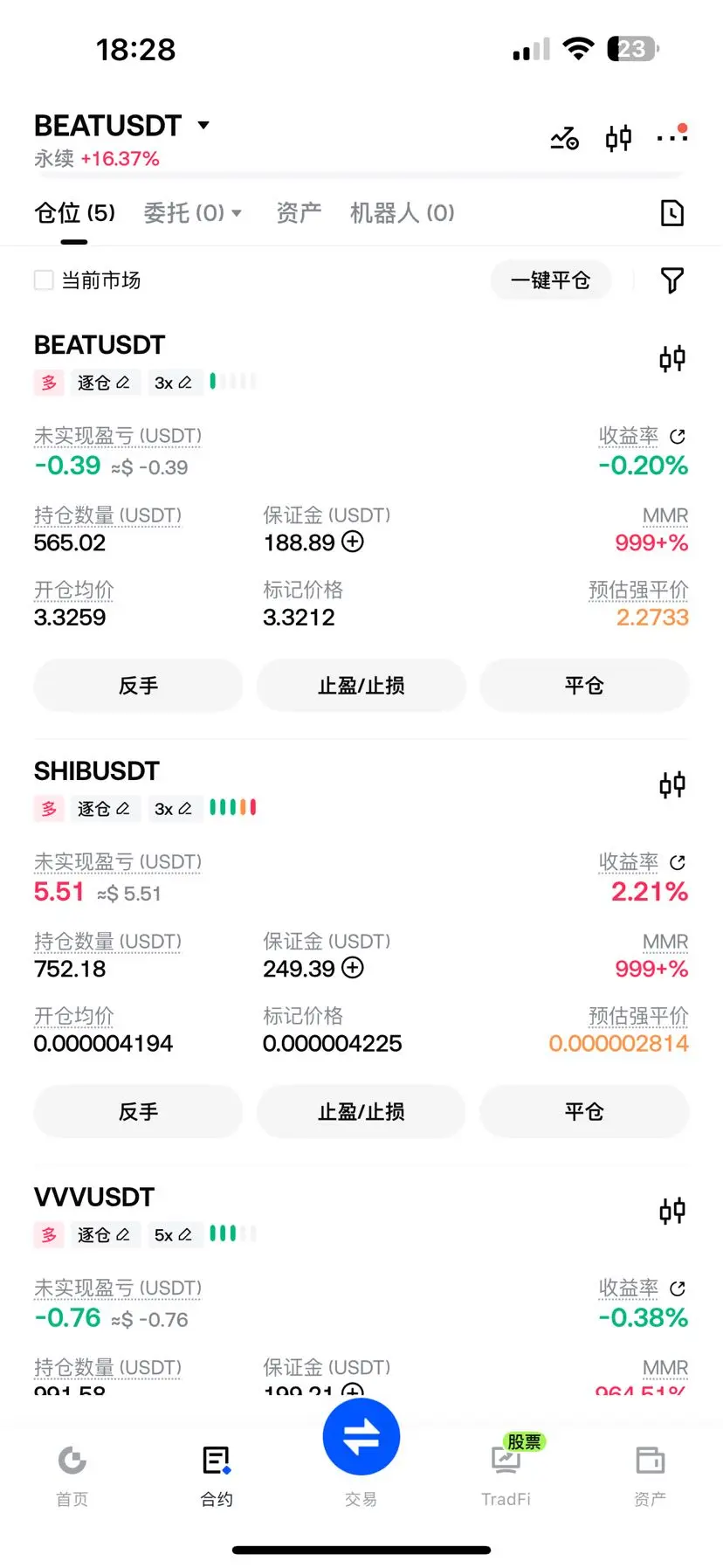Image resolution: width=723 pixels, height=1568 pixels.
Task: Switch to the 机器人 (0) tab
Action: pyautogui.click(x=402, y=213)
